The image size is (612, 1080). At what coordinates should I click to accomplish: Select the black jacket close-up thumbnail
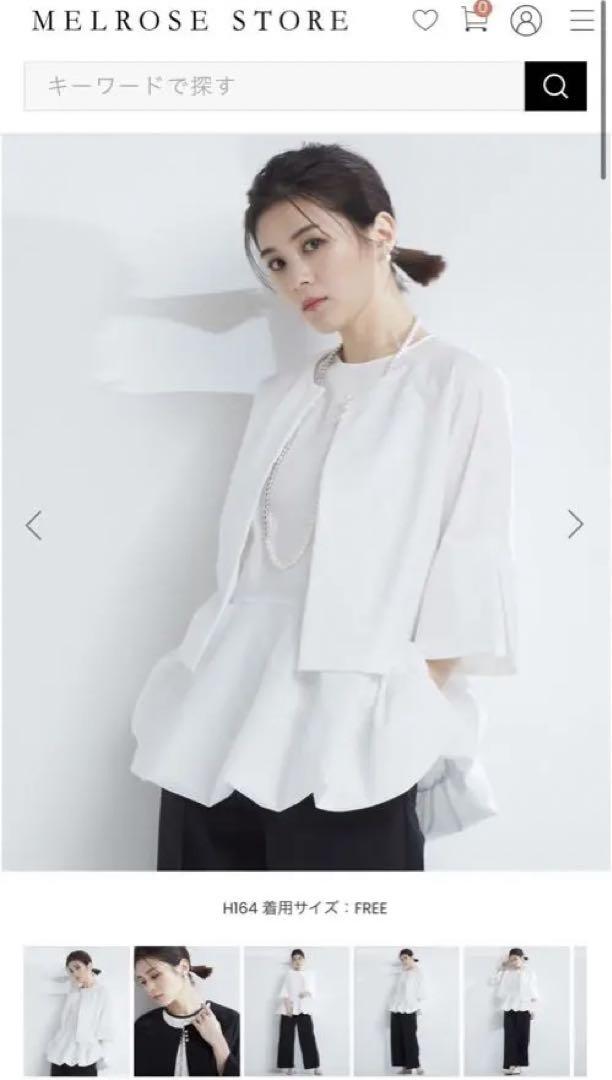187,1010
